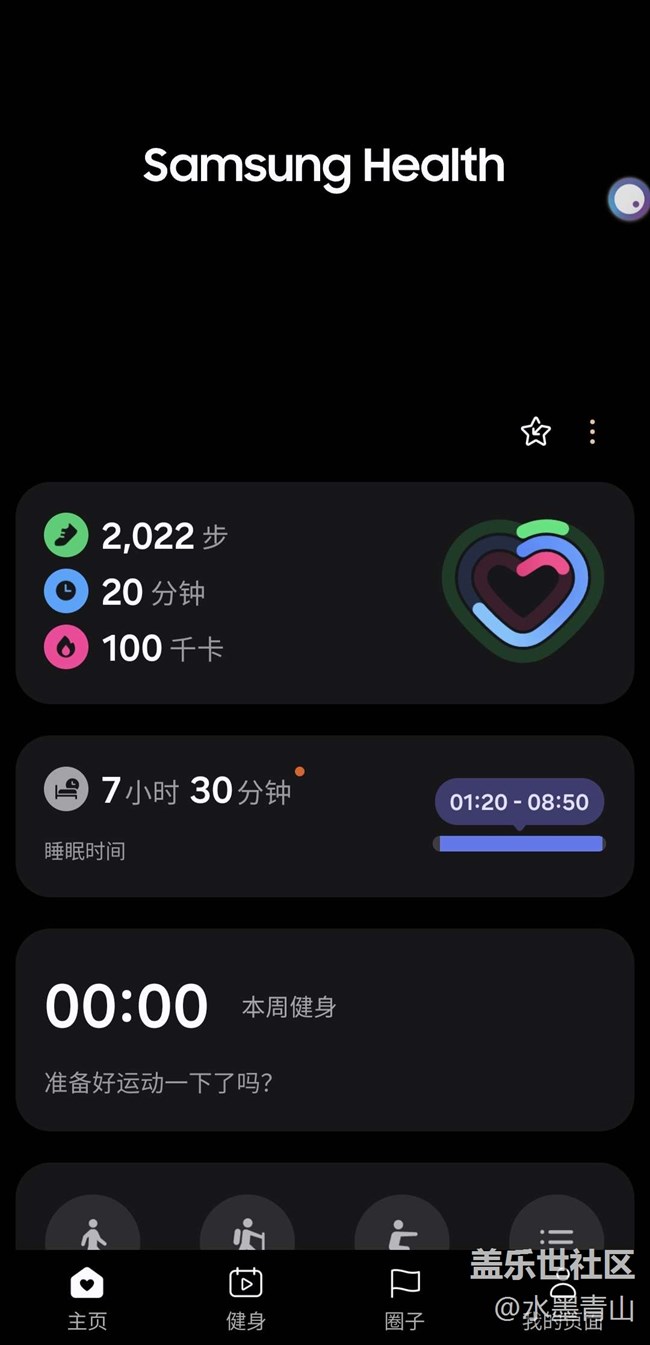Open the 本周健身 weekly fitness card
The height and width of the screenshot is (1345, 650).
[x=325, y=1030]
